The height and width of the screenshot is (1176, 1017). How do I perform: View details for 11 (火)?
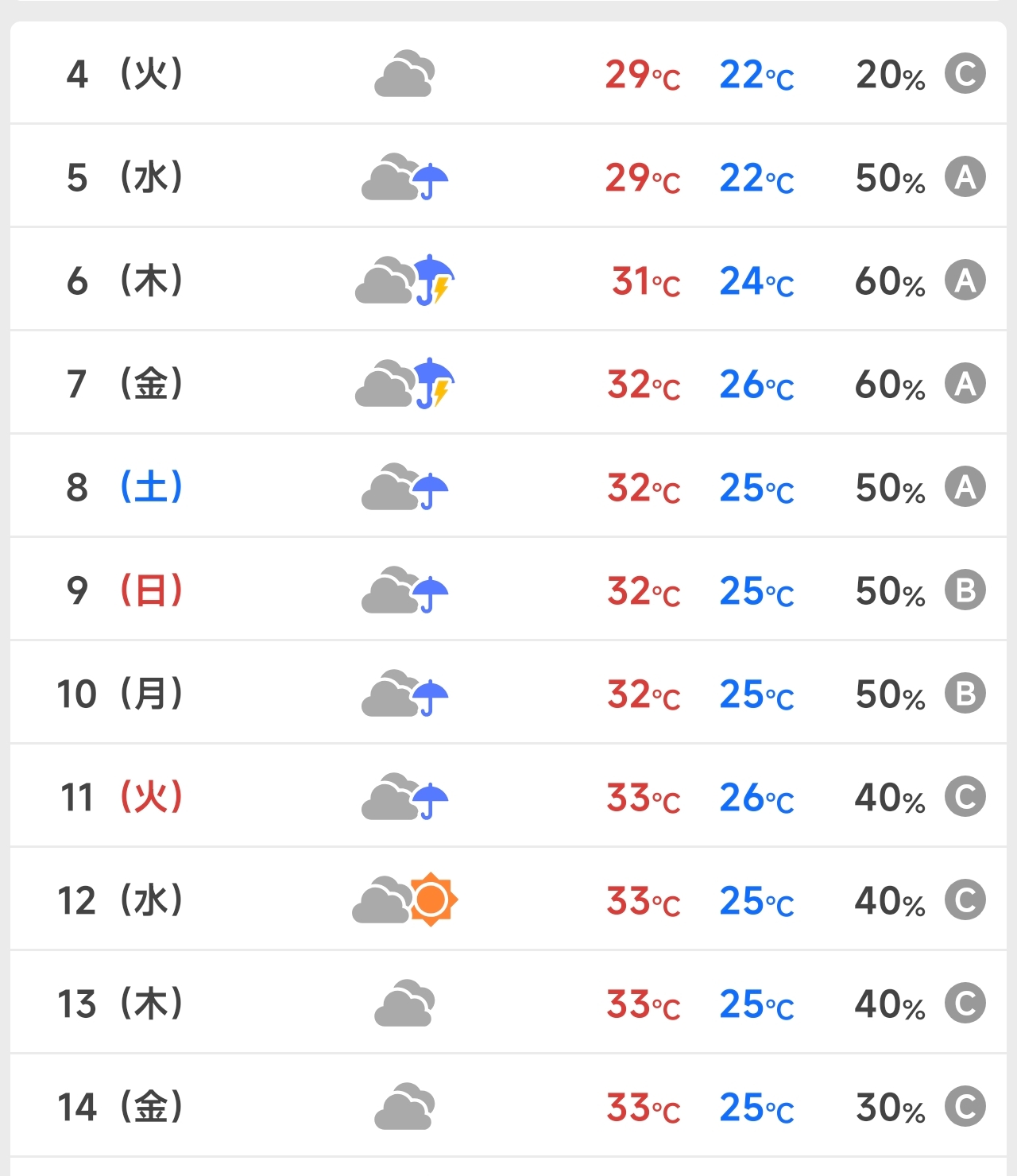click(508, 796)
